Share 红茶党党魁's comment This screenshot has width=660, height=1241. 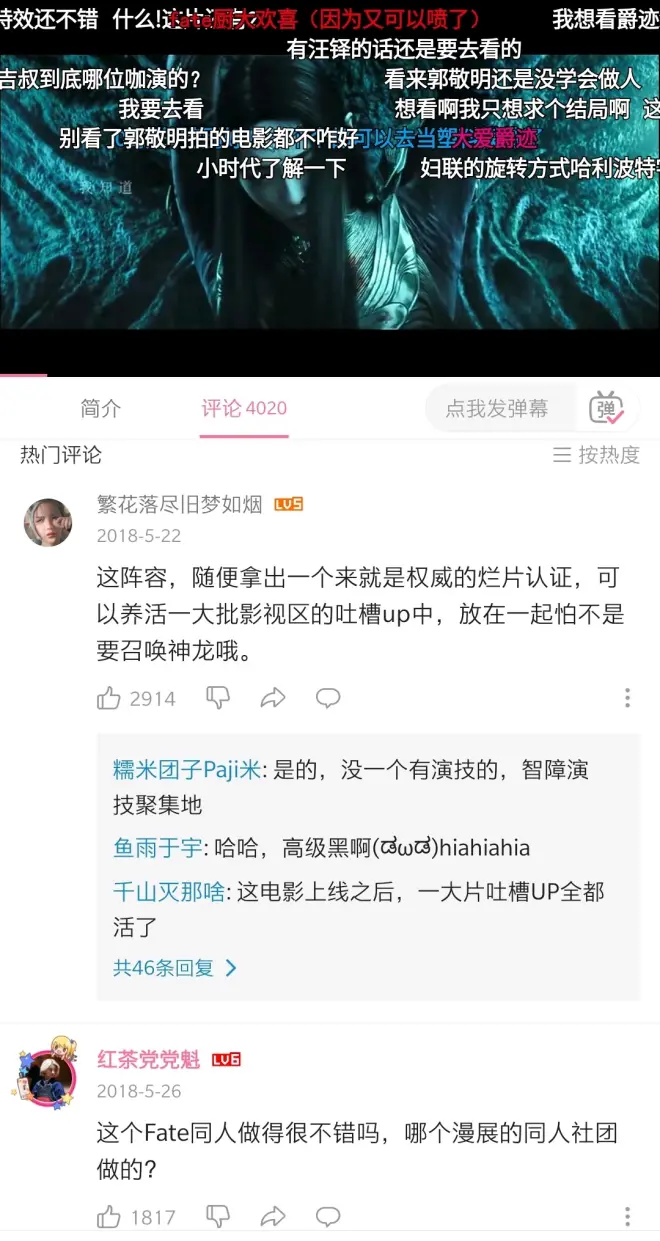[x=273, y=1217]
